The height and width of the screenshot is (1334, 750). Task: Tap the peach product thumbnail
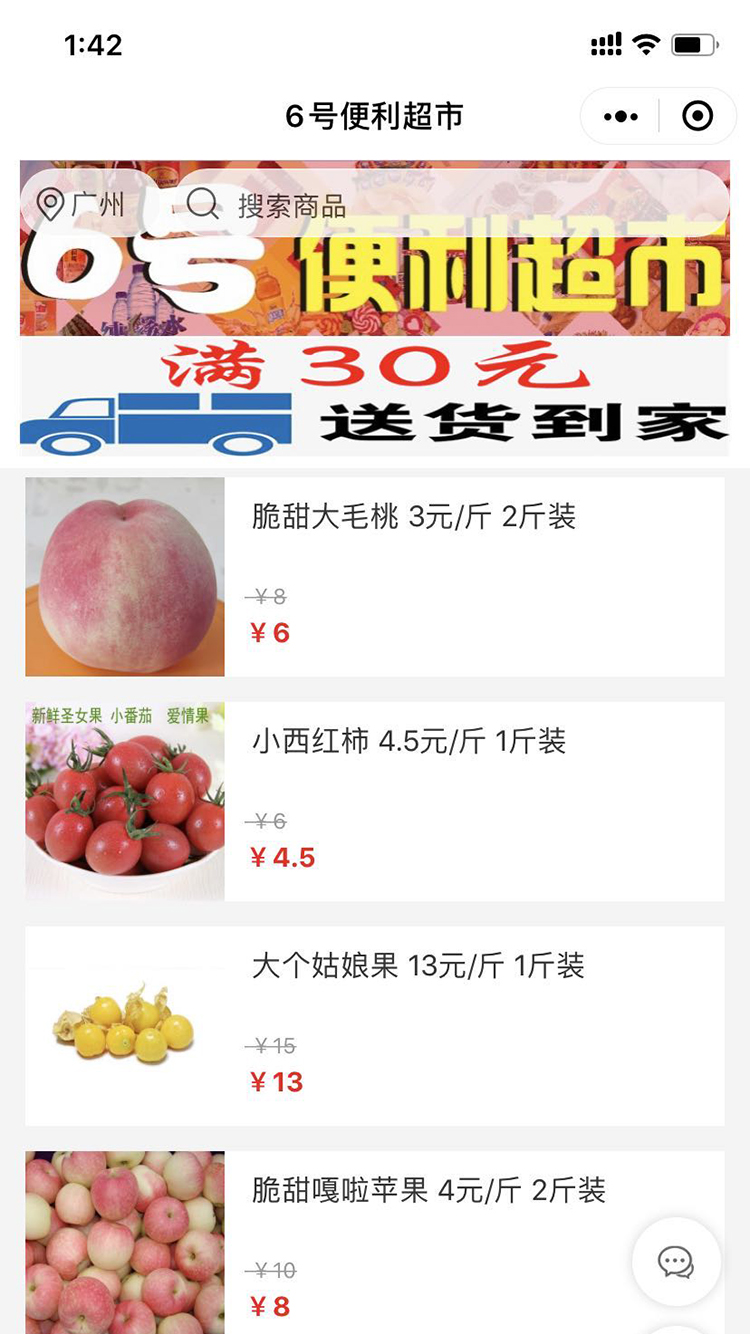click(123, 577)
